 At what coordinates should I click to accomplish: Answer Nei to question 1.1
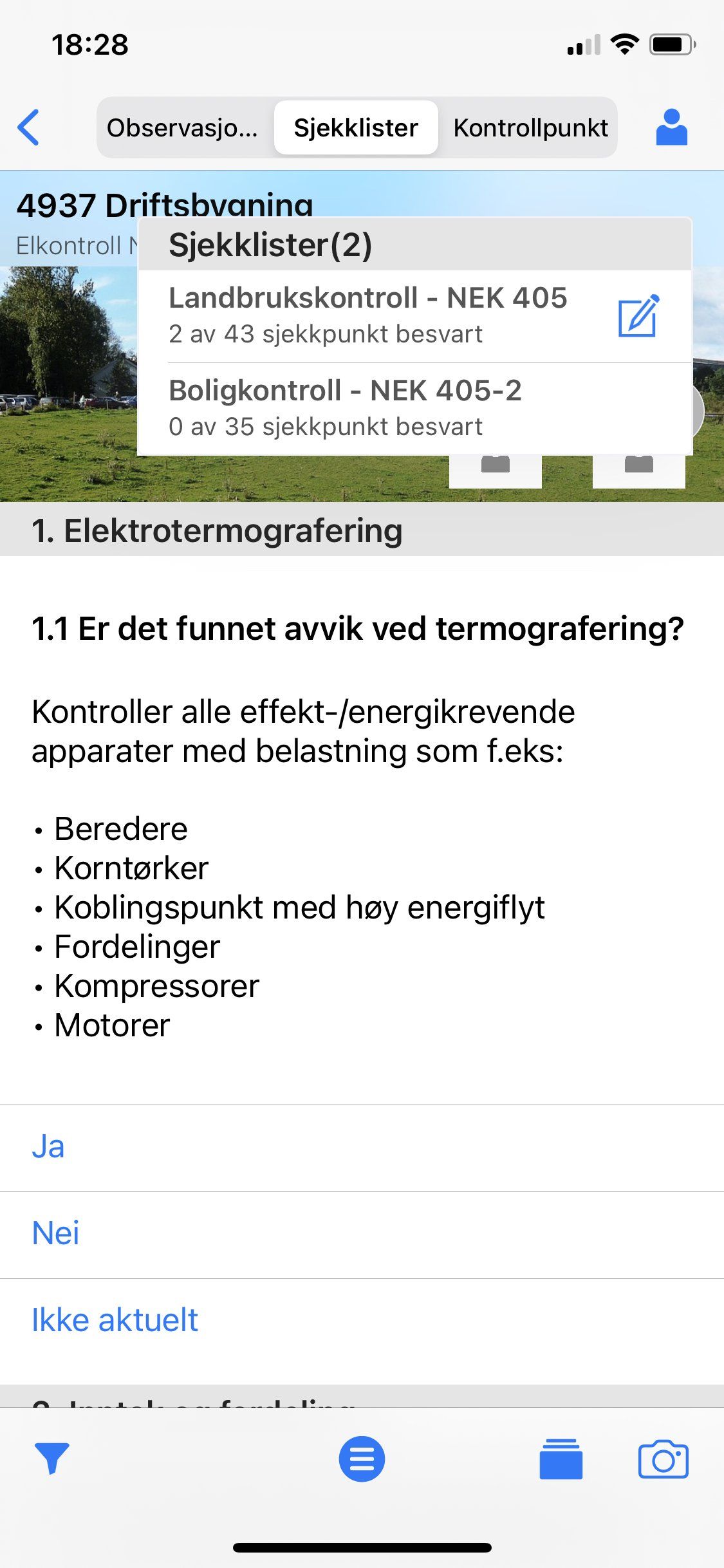point(56,1233)
